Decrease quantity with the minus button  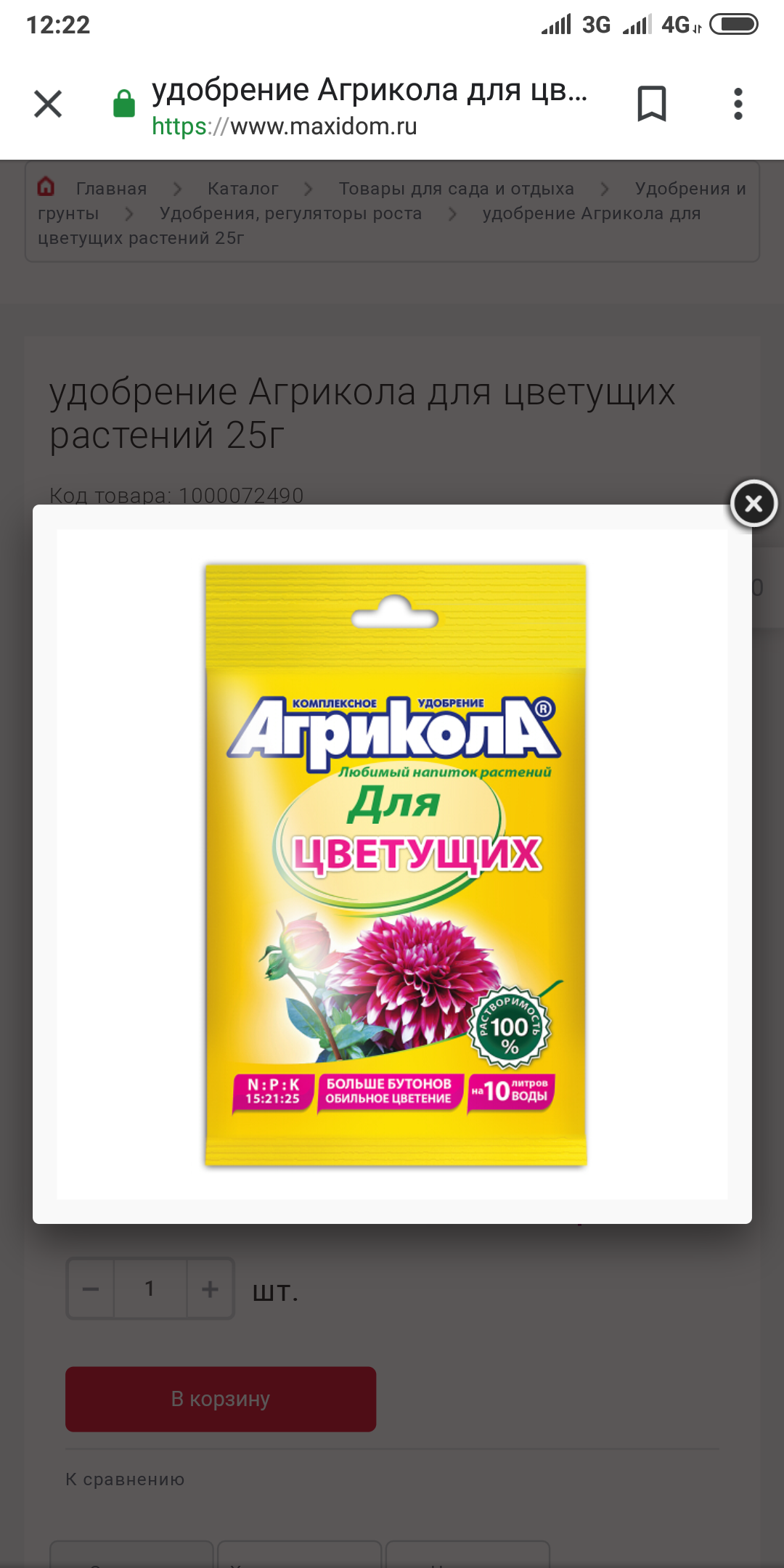click(x=91, y=1289)
